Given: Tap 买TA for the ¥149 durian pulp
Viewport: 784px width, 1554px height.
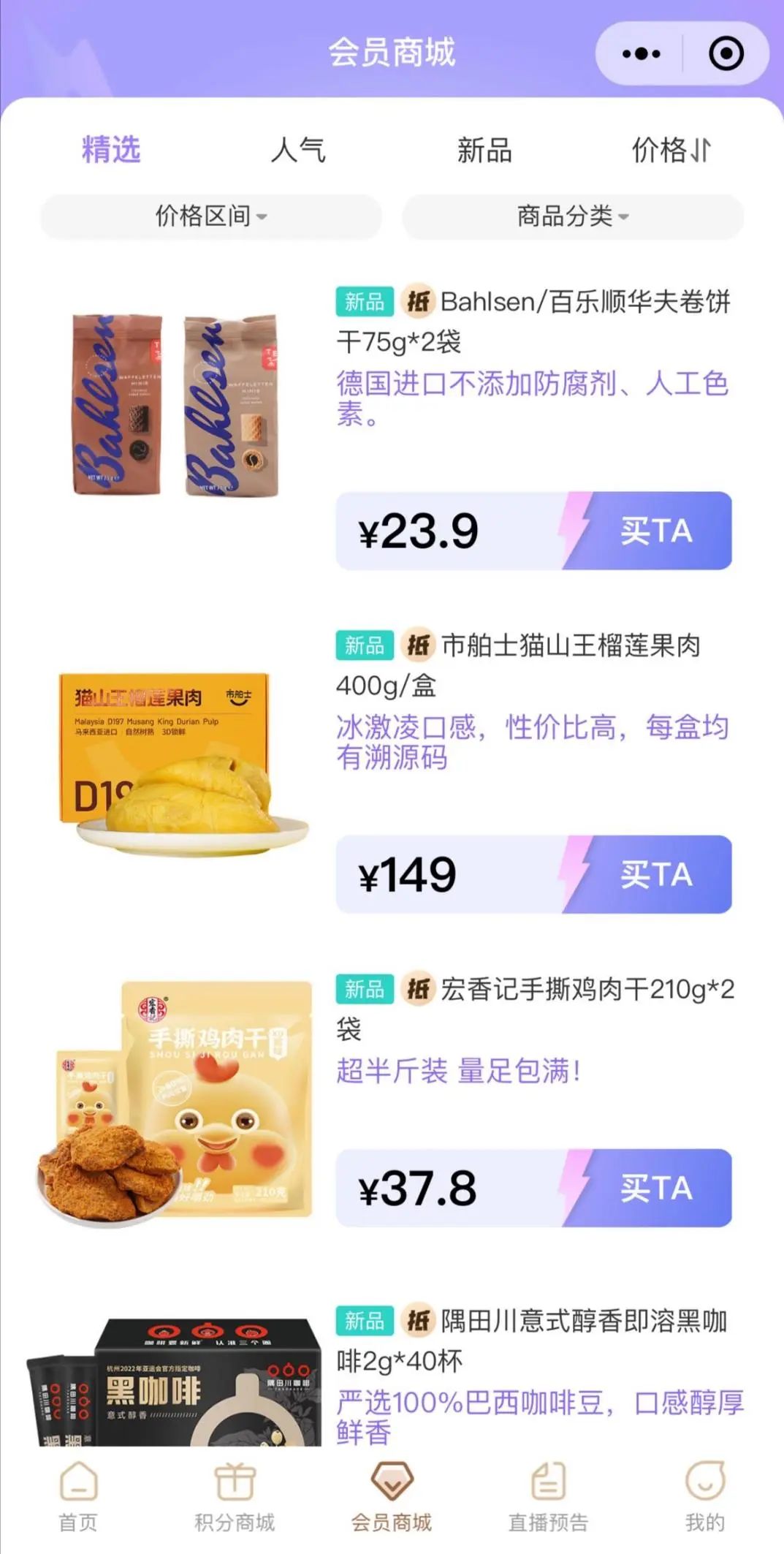Looking at the screenshot, I should coord(655,874).
